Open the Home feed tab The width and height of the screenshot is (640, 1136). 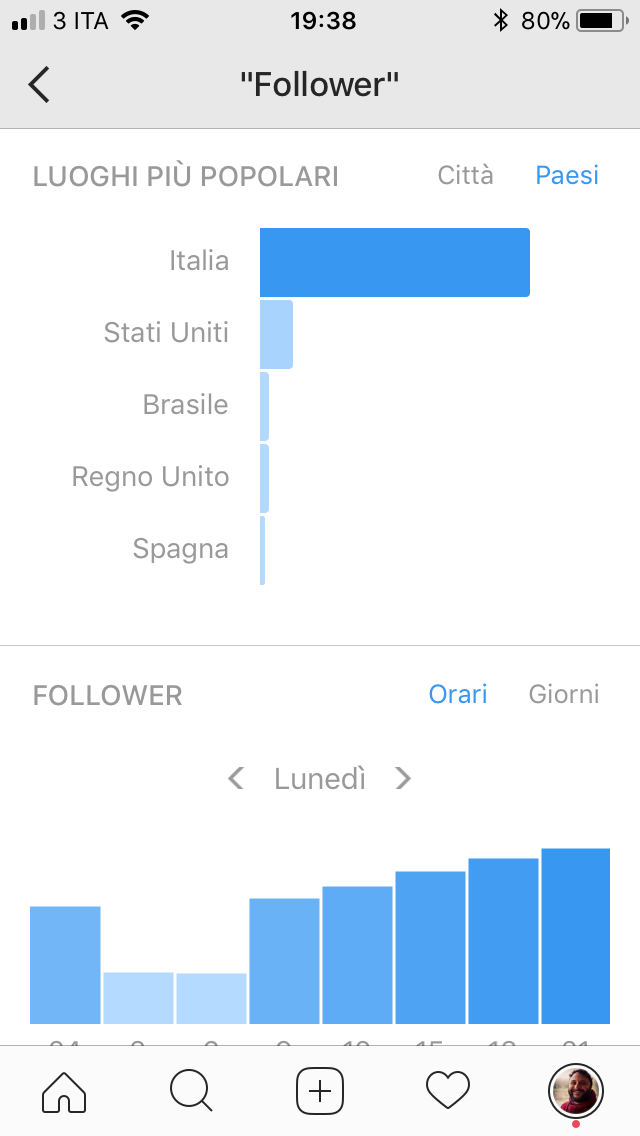coord(65,1090)
